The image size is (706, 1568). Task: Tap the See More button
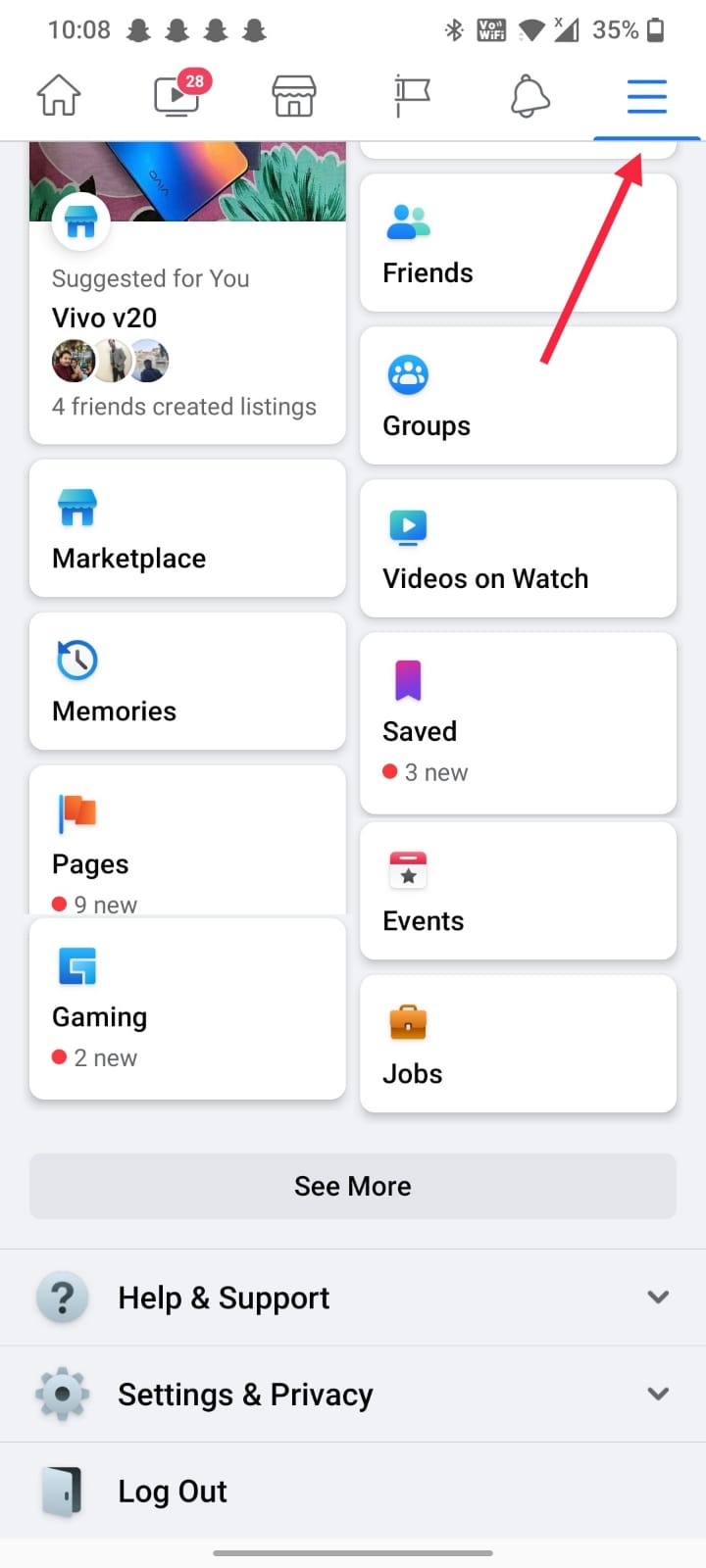pos(353,1186)
